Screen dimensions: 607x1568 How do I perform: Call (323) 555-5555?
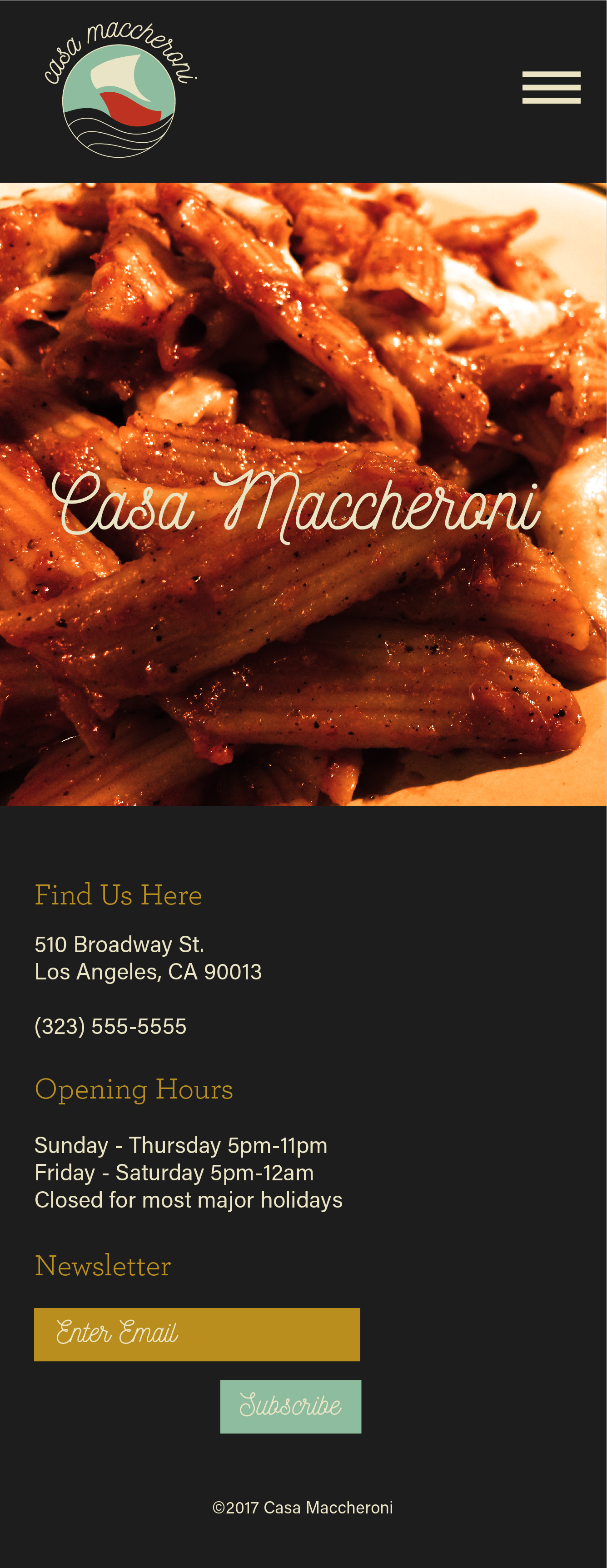(x=111, y=1026)
